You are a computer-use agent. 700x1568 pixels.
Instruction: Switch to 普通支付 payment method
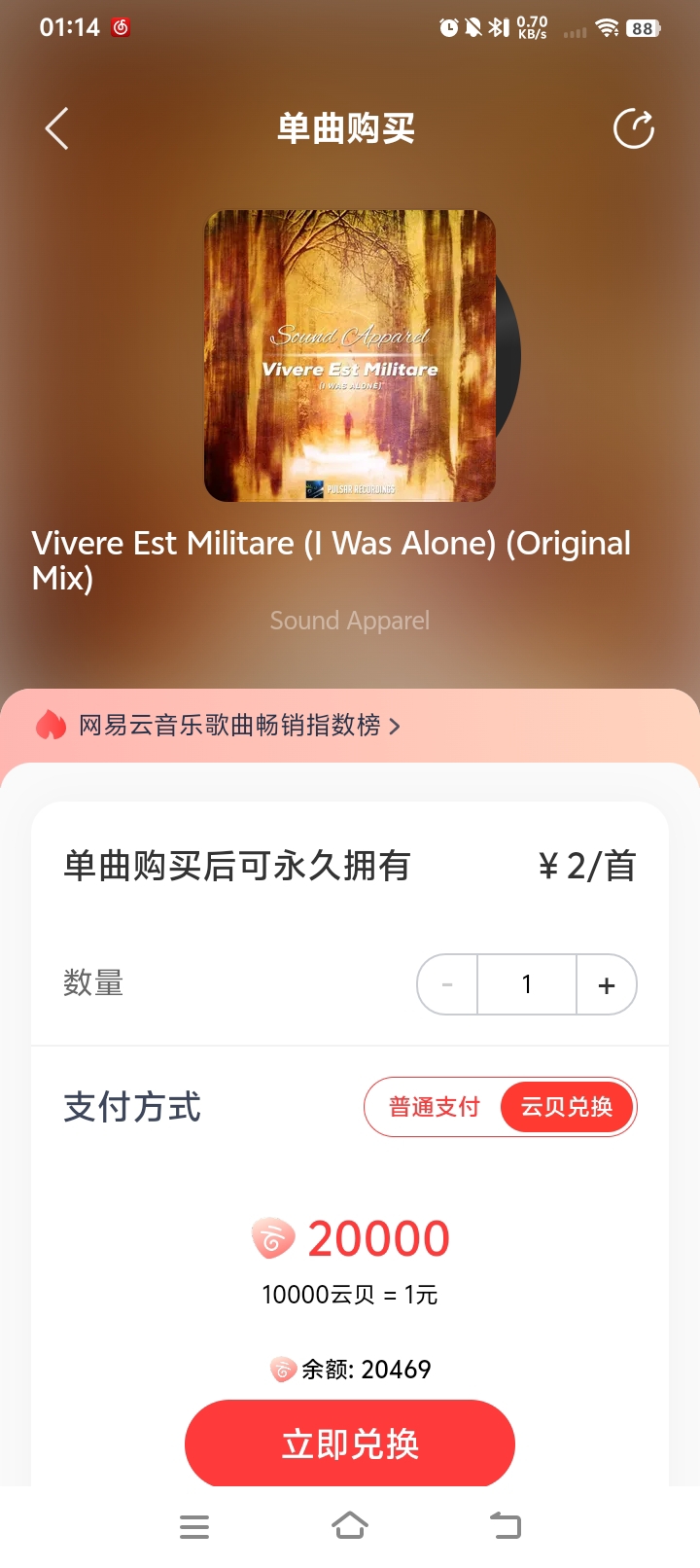click(434, 1107)
